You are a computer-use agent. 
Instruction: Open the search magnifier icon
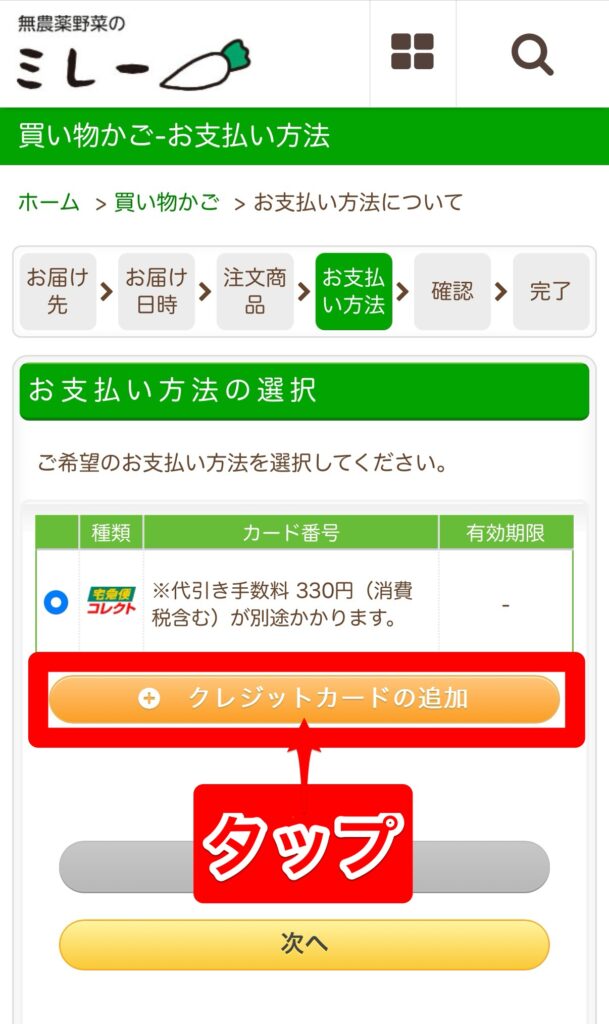531,52
